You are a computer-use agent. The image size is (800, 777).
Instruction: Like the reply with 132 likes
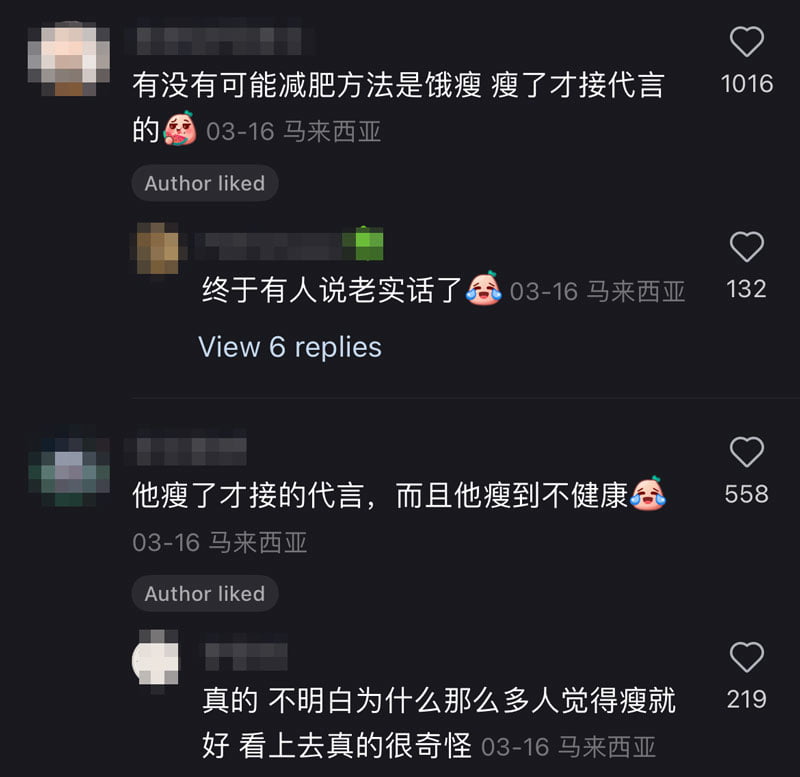(x=746, y=247)
